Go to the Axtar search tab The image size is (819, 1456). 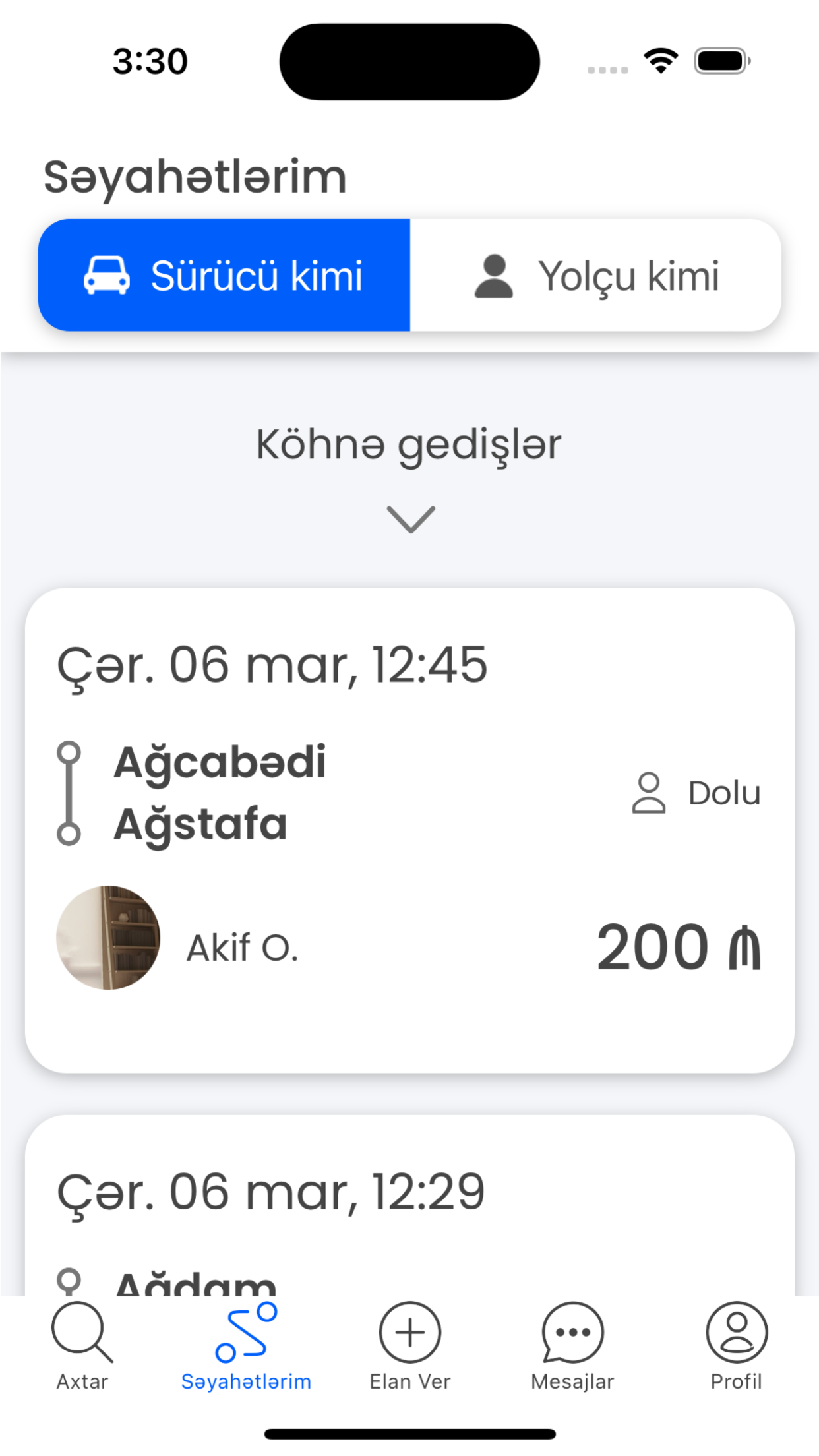click(x=82, y=1347)
